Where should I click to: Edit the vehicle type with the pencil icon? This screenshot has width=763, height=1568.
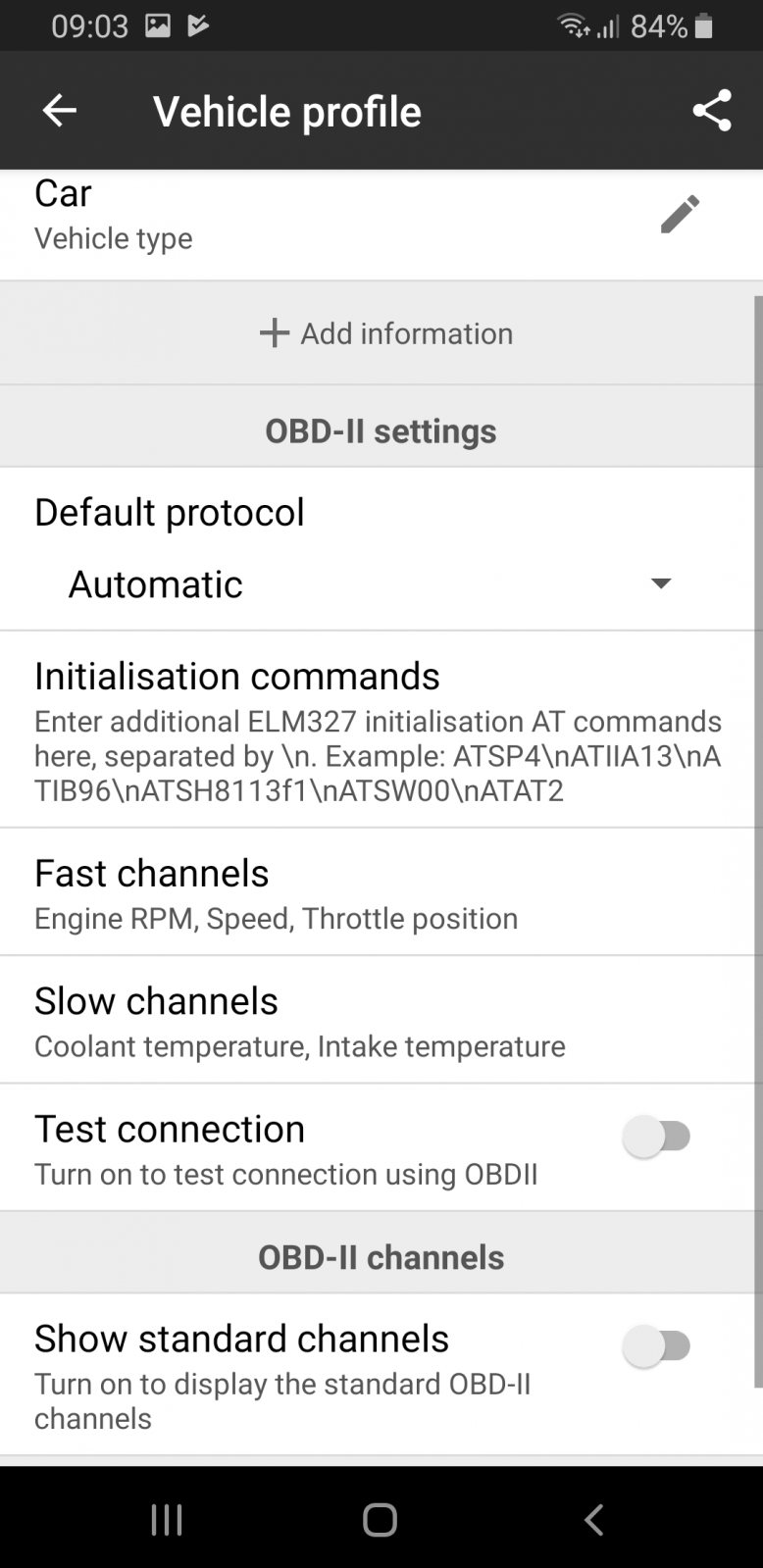680,214
